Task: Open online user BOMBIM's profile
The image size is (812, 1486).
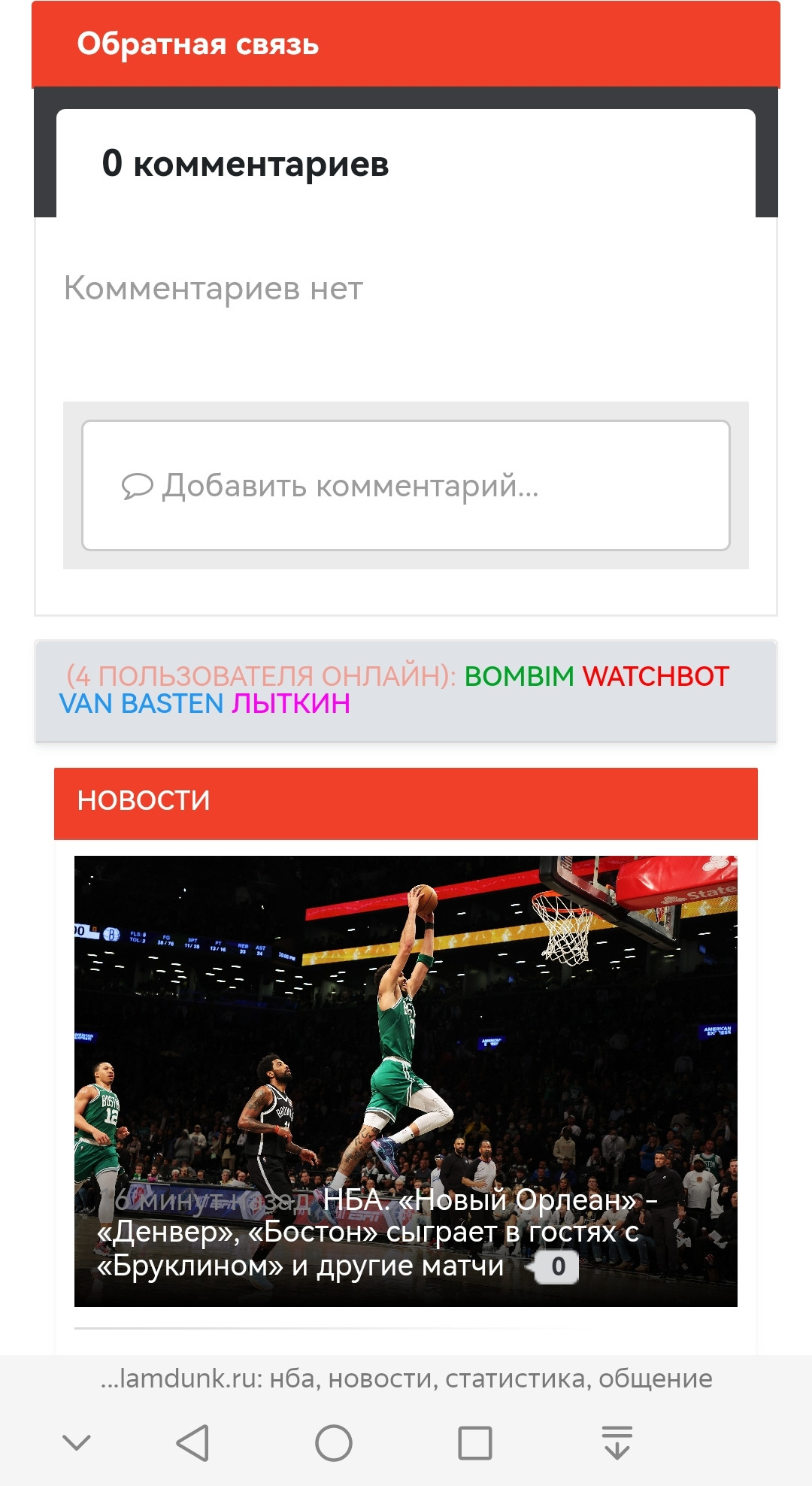Action: (519, 676)
